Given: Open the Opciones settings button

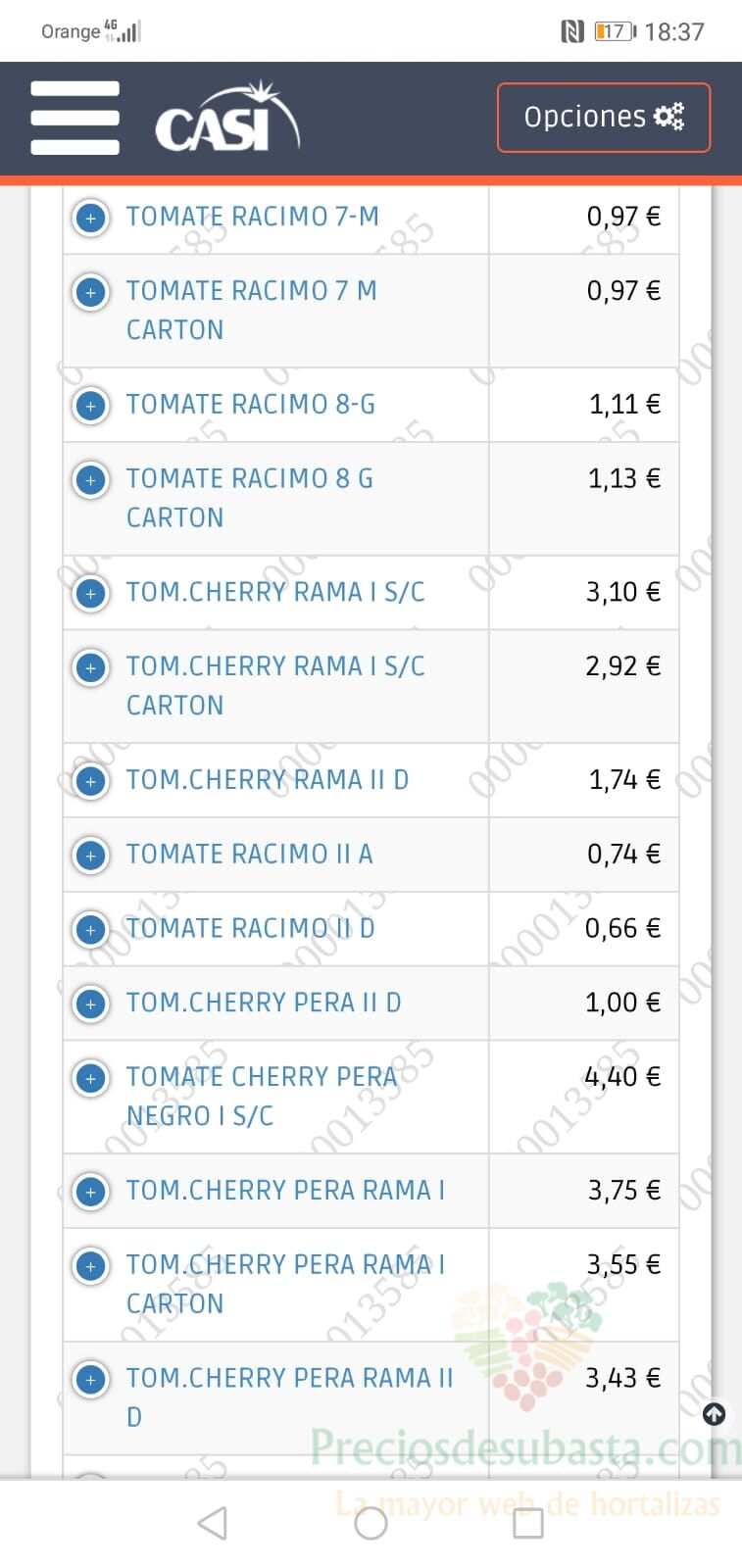Looking at the screenshot, I should pos(603,118).
